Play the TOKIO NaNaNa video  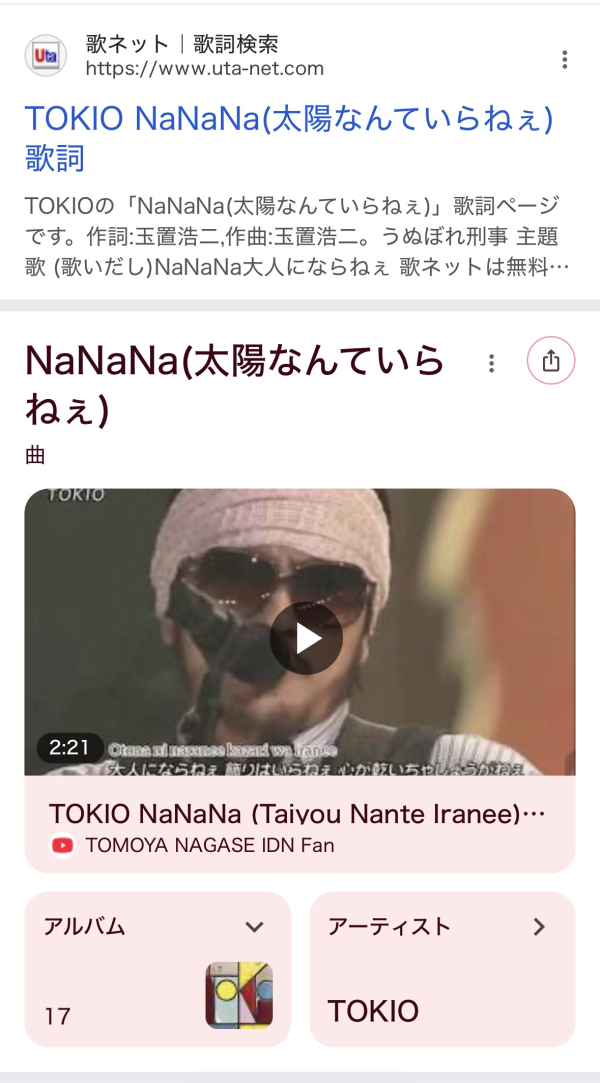[305, 638]
